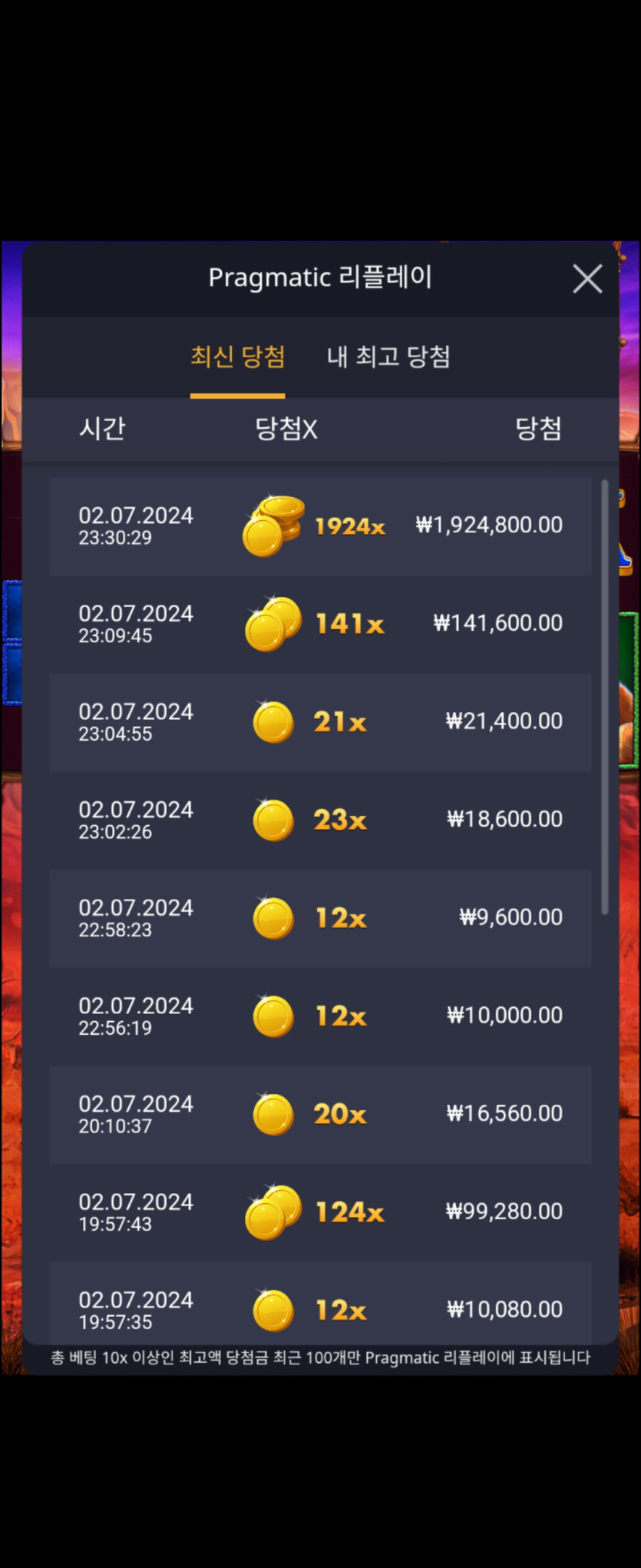Play the 21x replay at 23:04:55
This screenshot has width=641, height=1568.
(320, 722)
